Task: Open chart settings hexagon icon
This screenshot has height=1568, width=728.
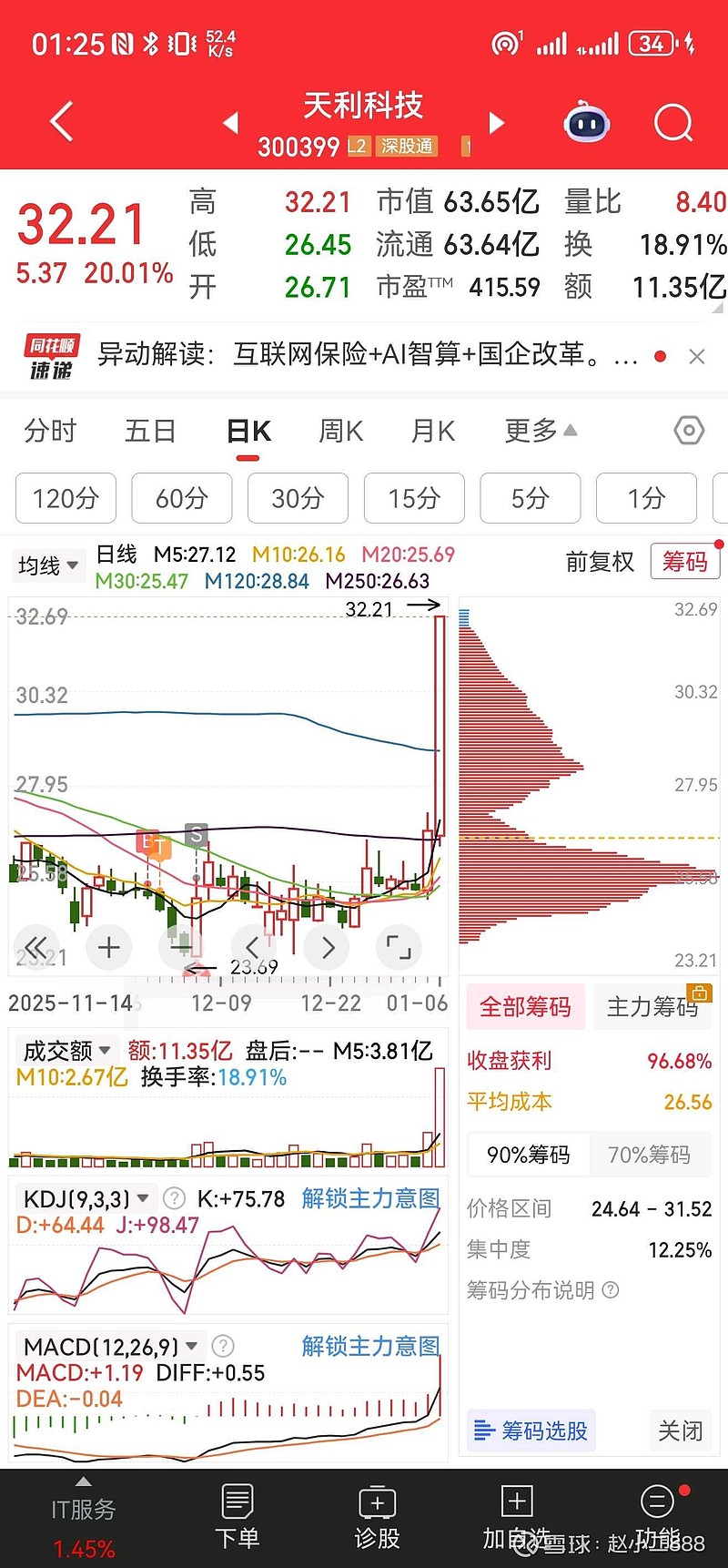Action: point(689,431)
